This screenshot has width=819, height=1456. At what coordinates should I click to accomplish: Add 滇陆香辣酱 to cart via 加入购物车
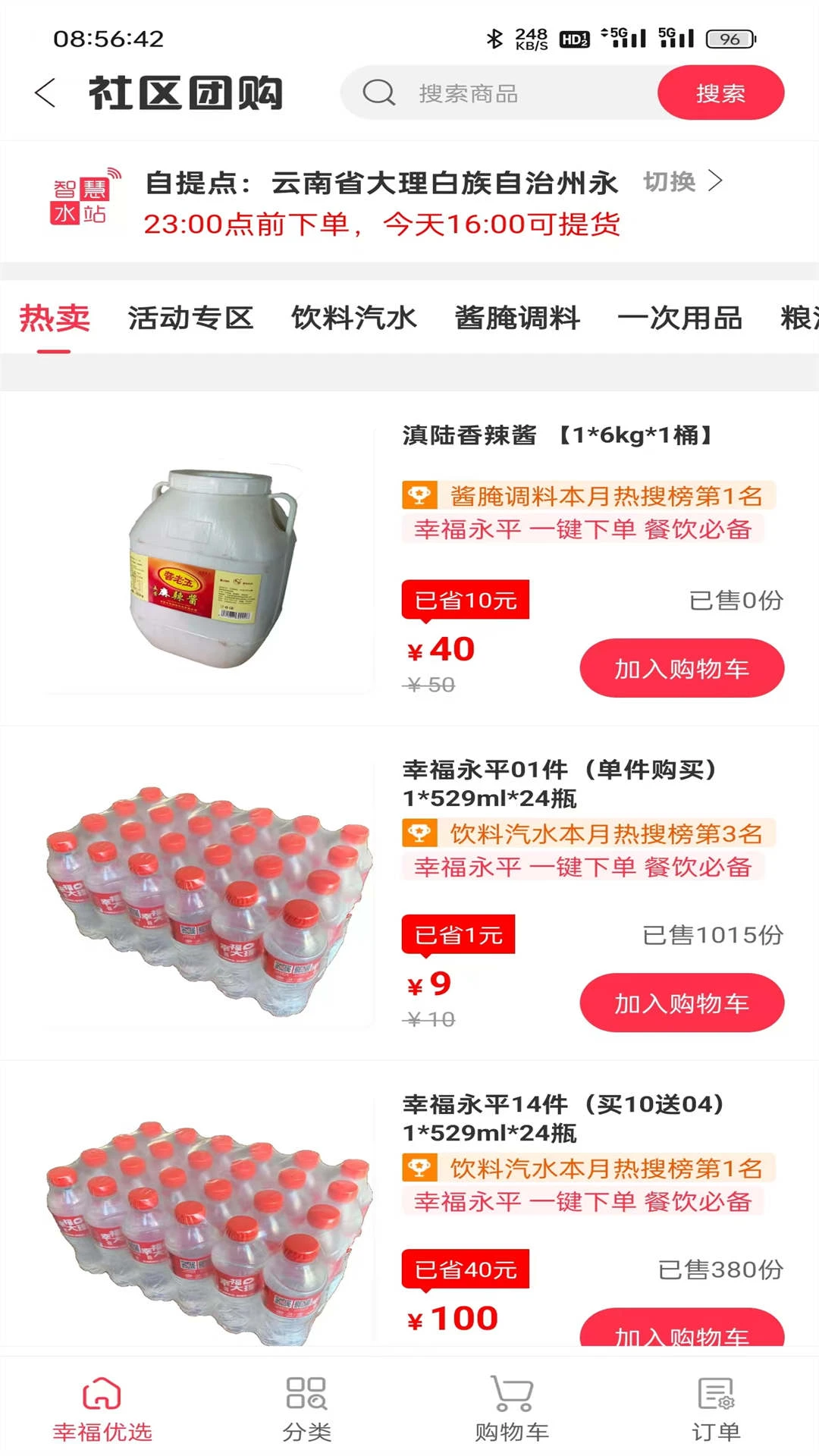pos(681,667)
